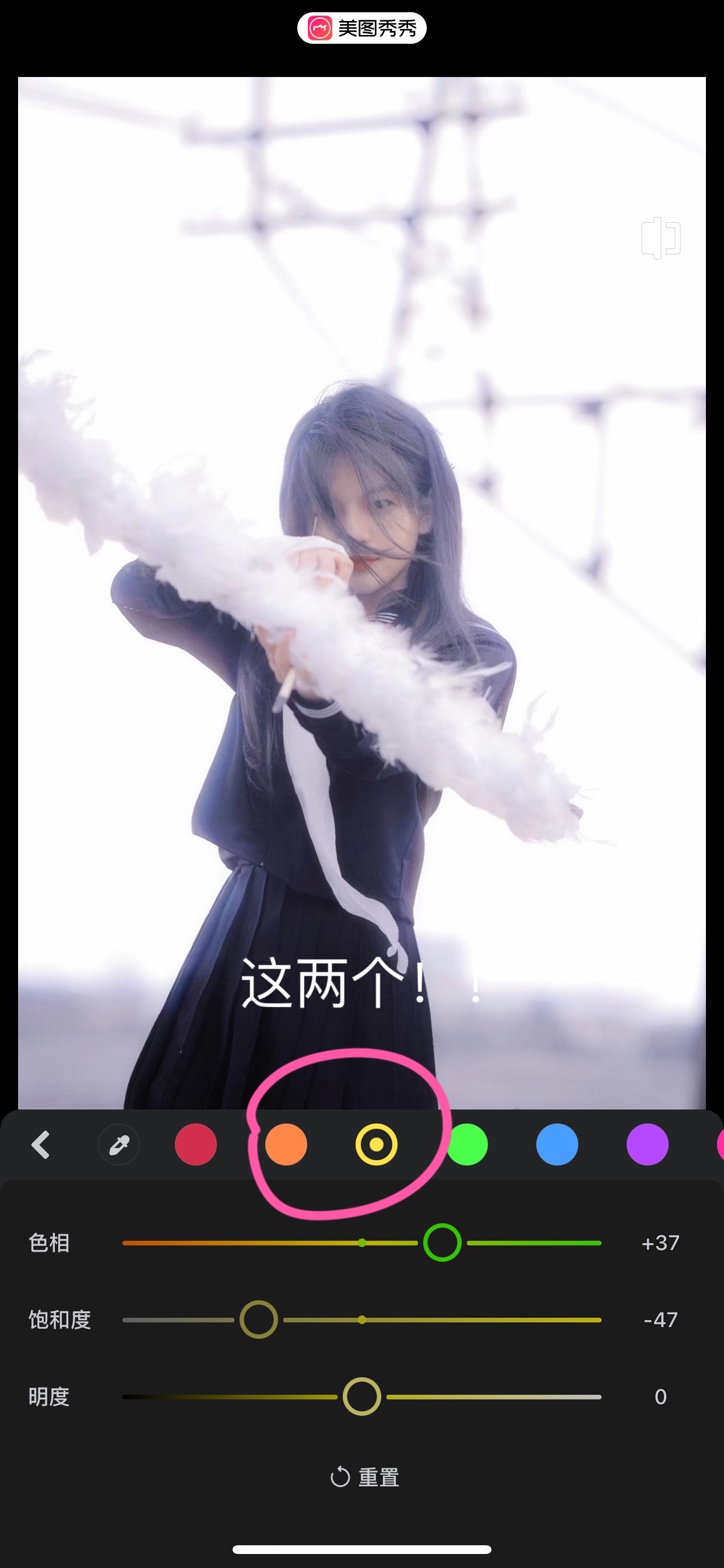Choose the purple color swatch

pos(646,1145)
